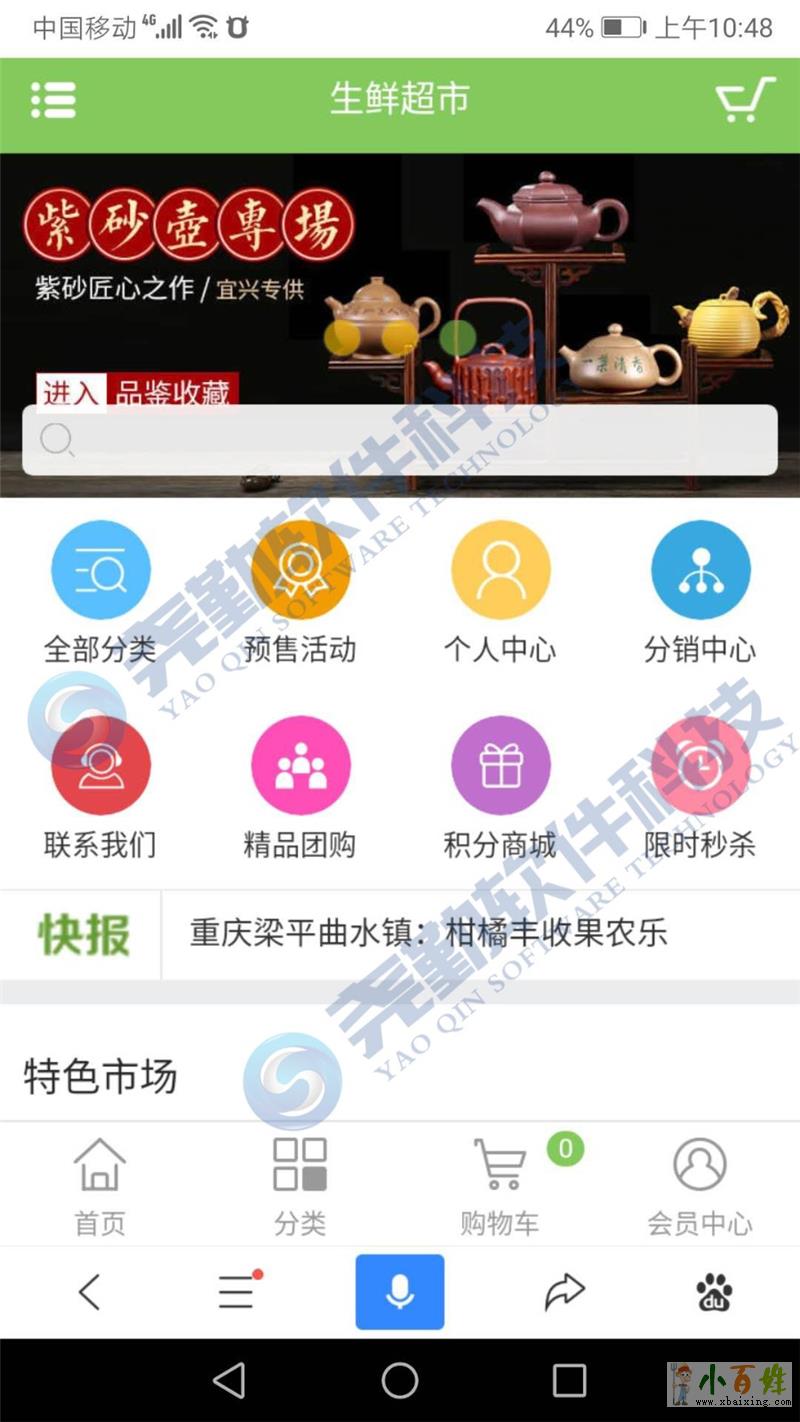Switch to the 会员中心 tab
Image resolution: width=800 pixels, height=1422 pixels.
(x=700, y=1186)
